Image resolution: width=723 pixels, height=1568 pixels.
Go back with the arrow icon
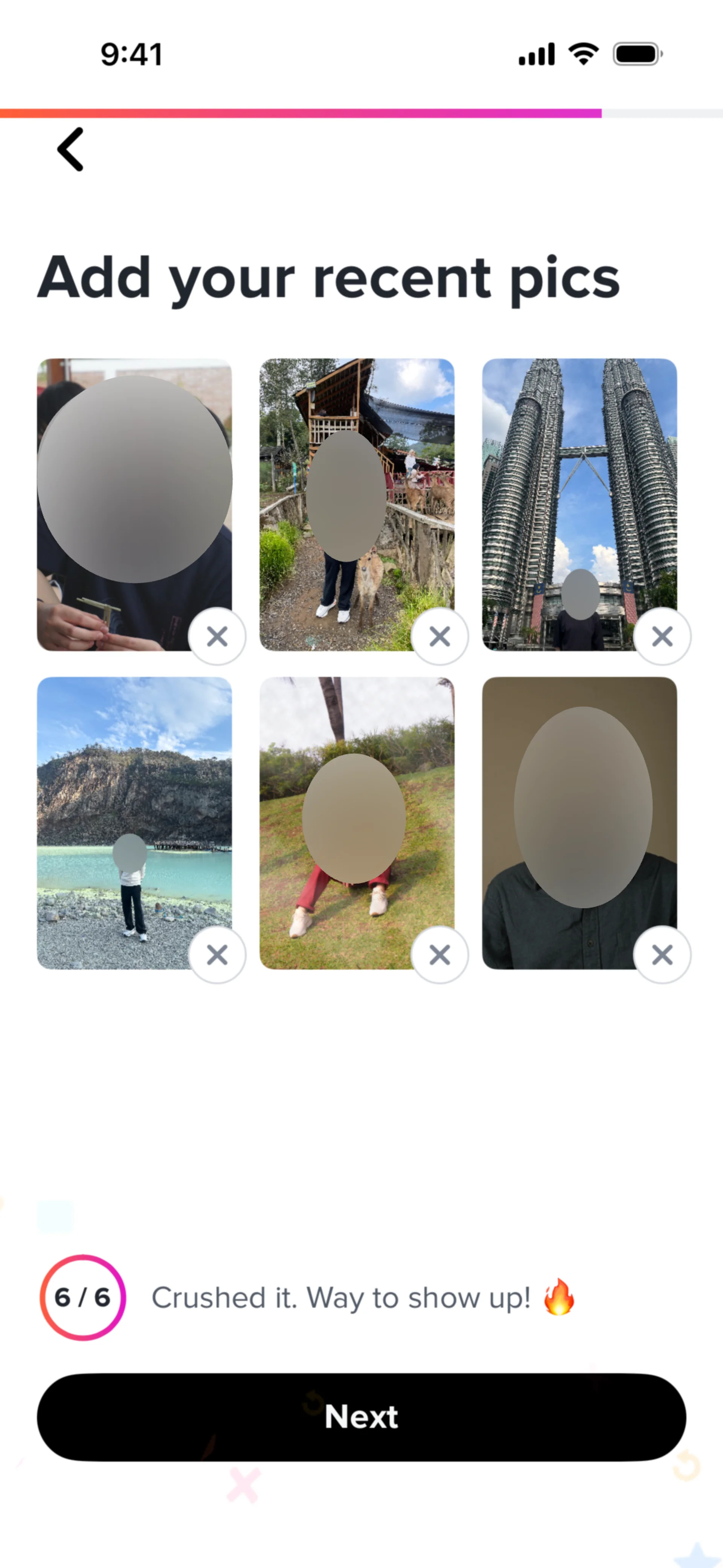[70, 149]
